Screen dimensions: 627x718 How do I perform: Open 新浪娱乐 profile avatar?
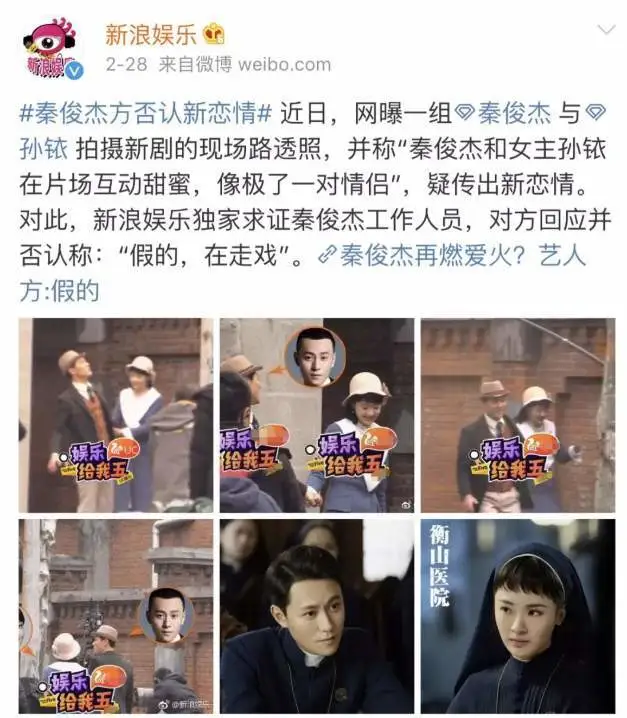(x=49, y=46)
